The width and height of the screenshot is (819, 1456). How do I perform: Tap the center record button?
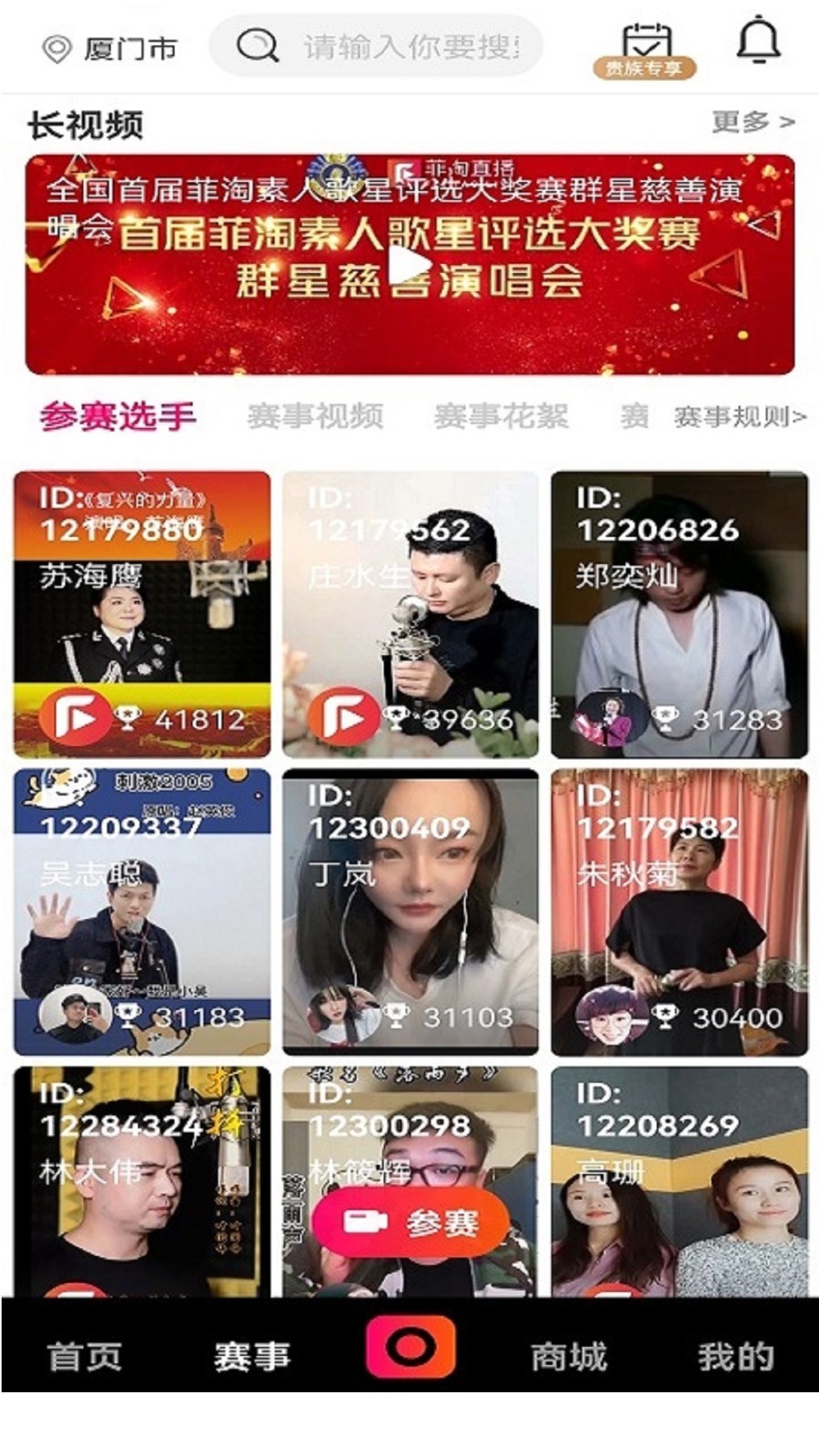pyautogui.click(x=410, y=1346)
